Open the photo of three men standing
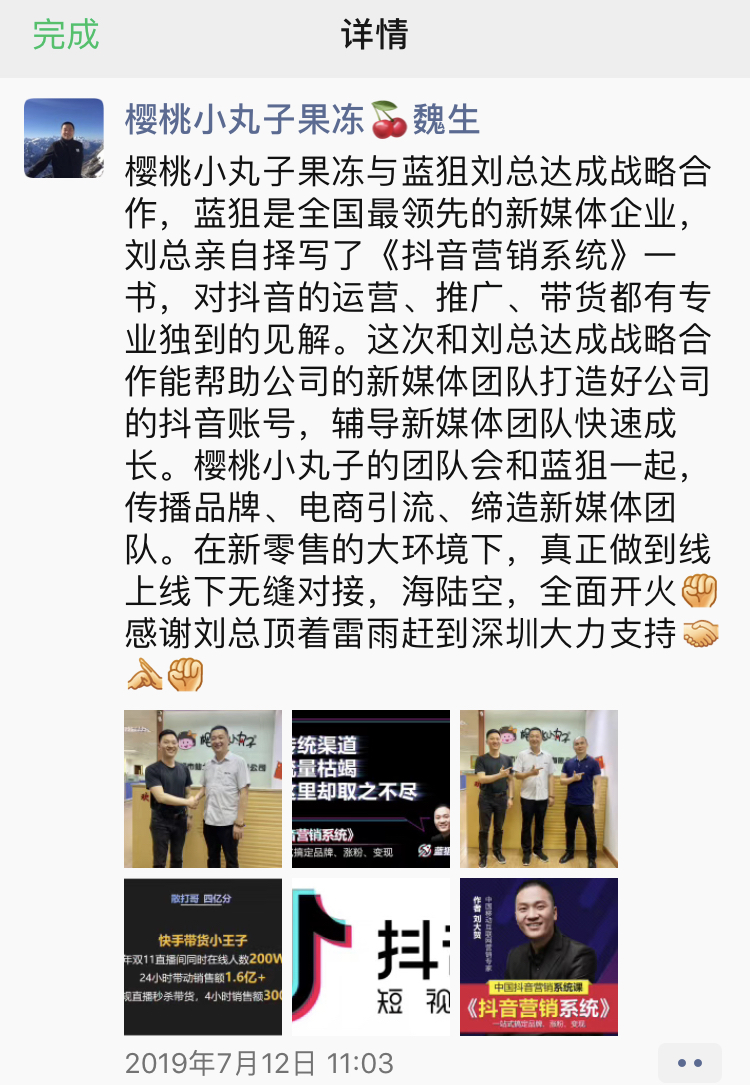This screenshot has width=750, height=1085. point(539,789)
